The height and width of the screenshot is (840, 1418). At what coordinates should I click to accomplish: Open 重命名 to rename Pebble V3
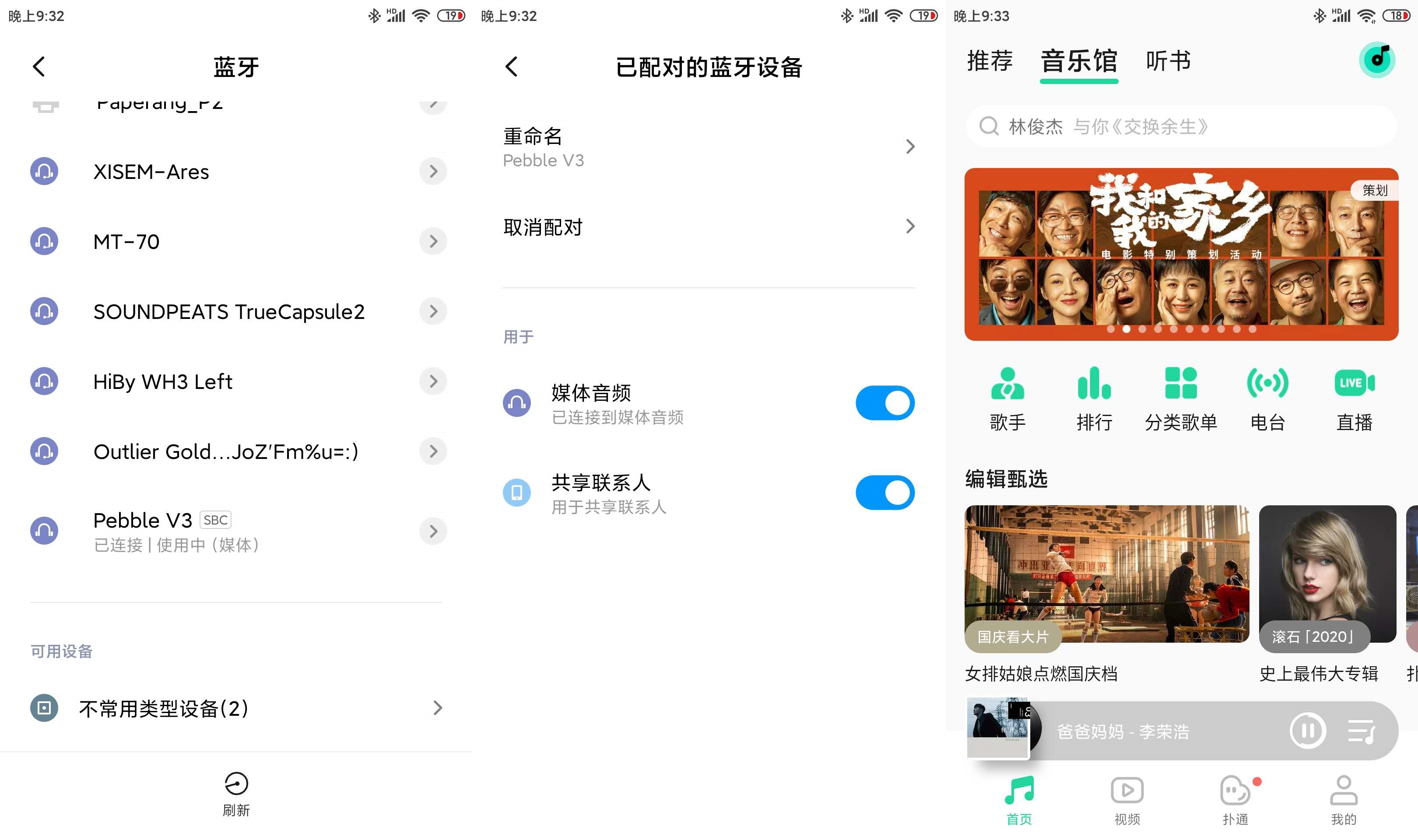pos(708,147)
